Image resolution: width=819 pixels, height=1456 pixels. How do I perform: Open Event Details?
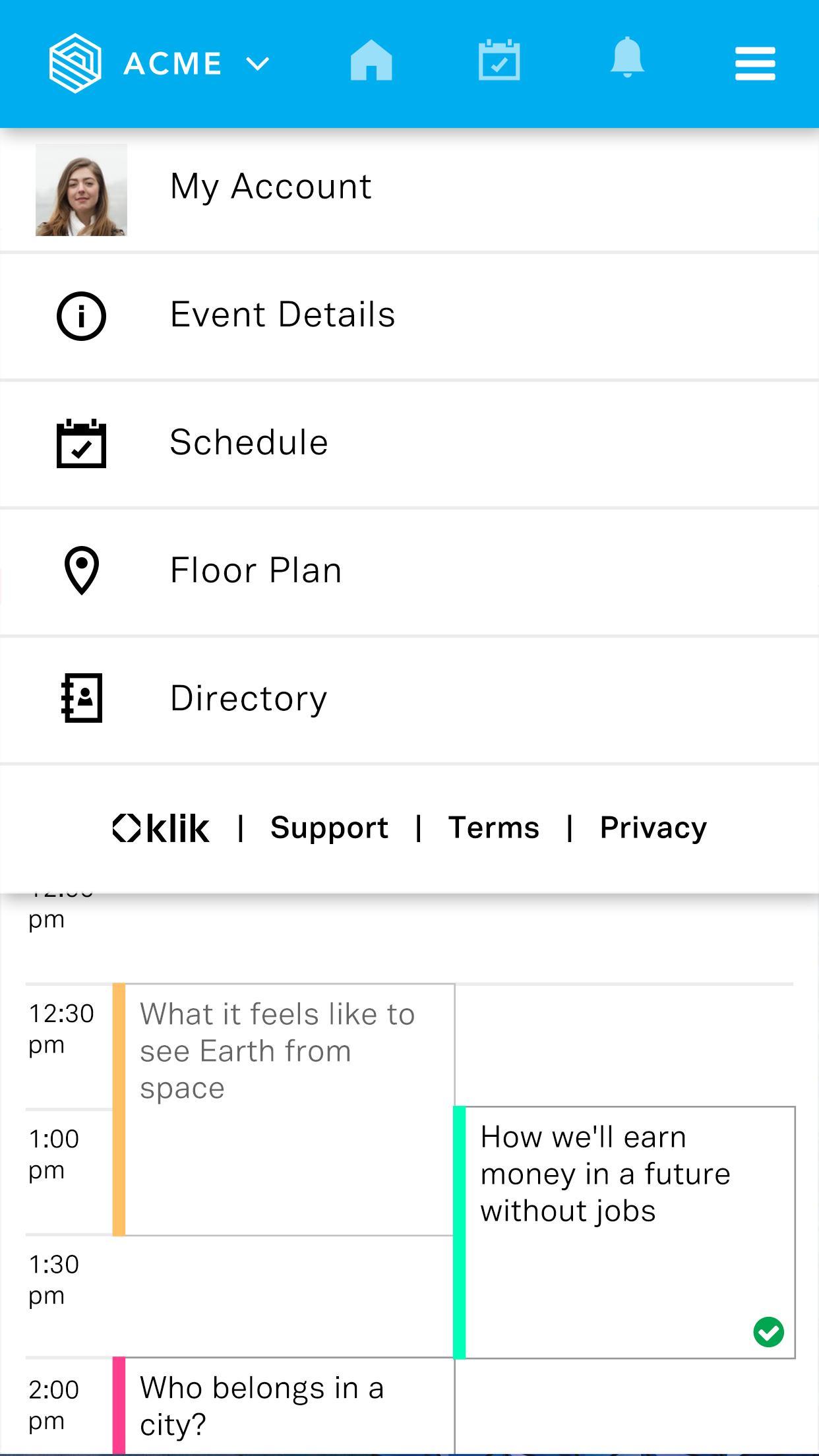tap(282, 315)
